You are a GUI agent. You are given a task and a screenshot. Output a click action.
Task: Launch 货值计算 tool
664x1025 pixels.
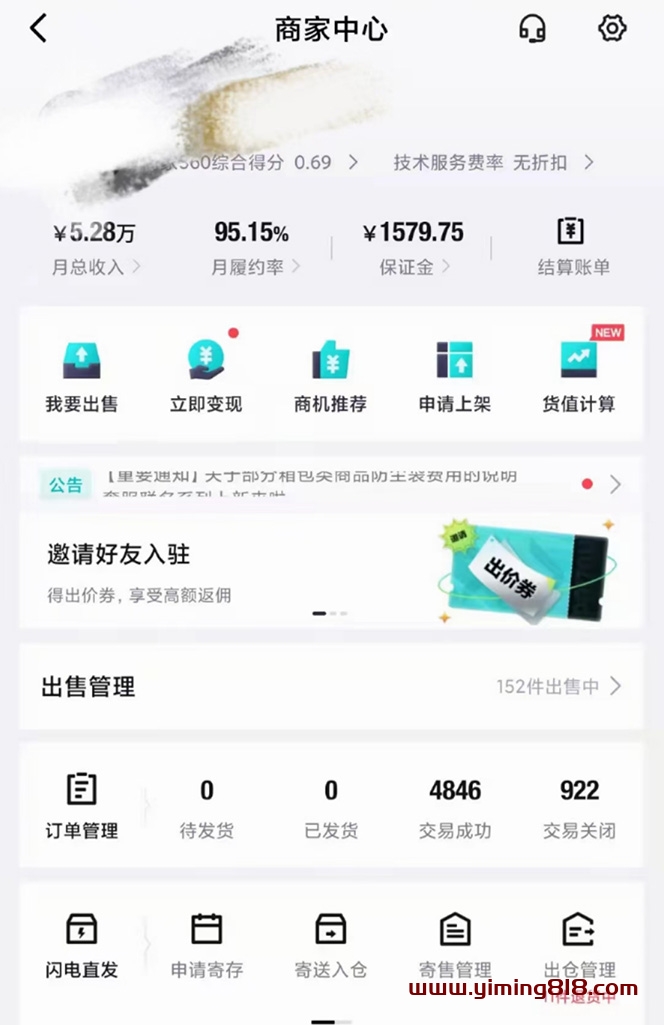(x=579, y=376)
